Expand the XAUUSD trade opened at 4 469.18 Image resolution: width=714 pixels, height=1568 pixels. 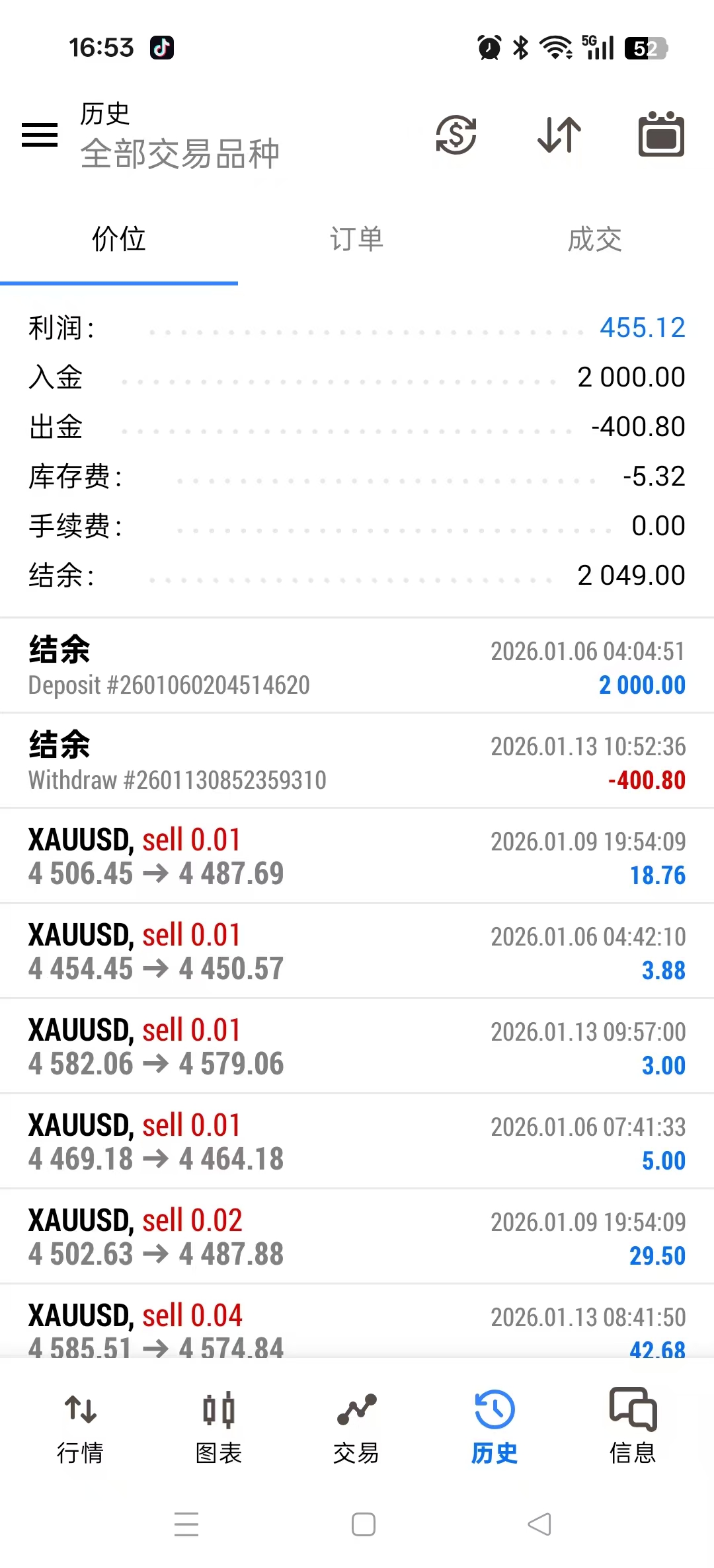(357, 1142)
